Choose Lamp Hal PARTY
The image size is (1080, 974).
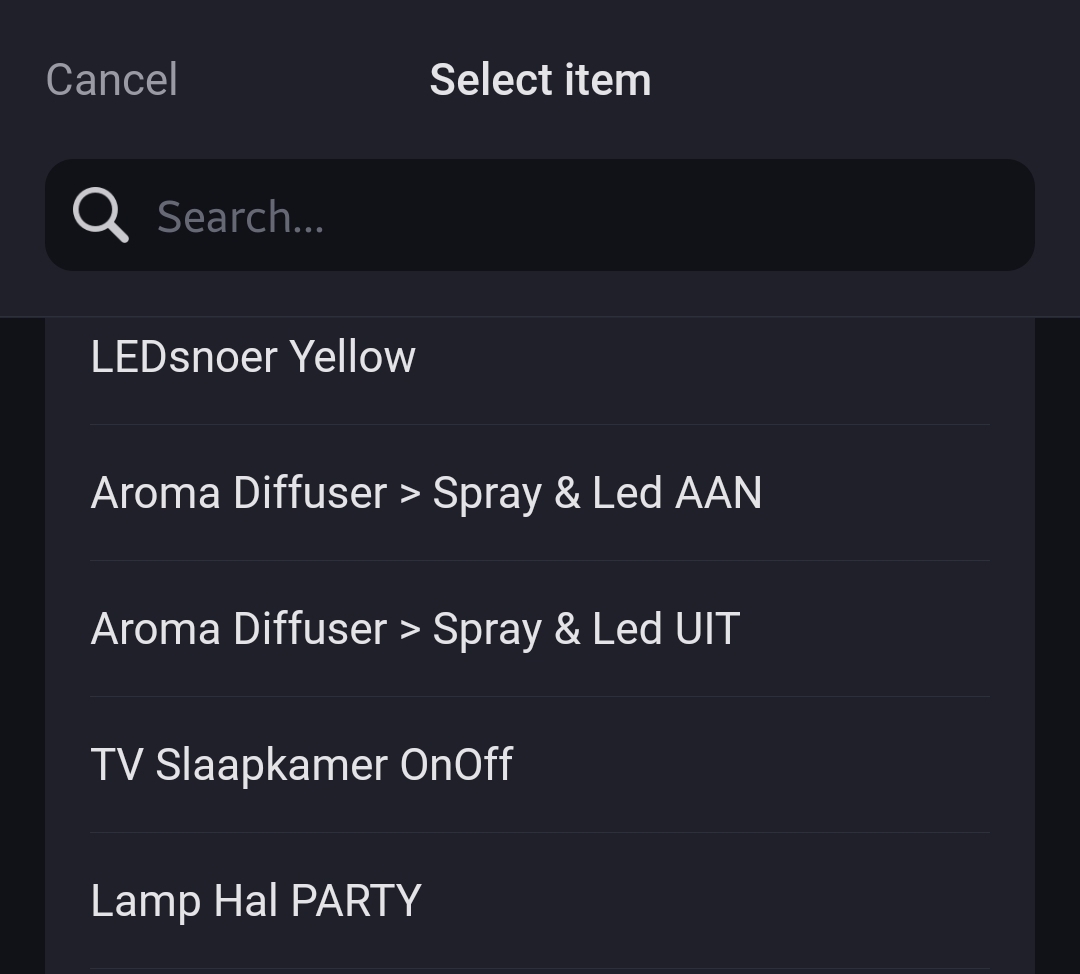[256, 901]
